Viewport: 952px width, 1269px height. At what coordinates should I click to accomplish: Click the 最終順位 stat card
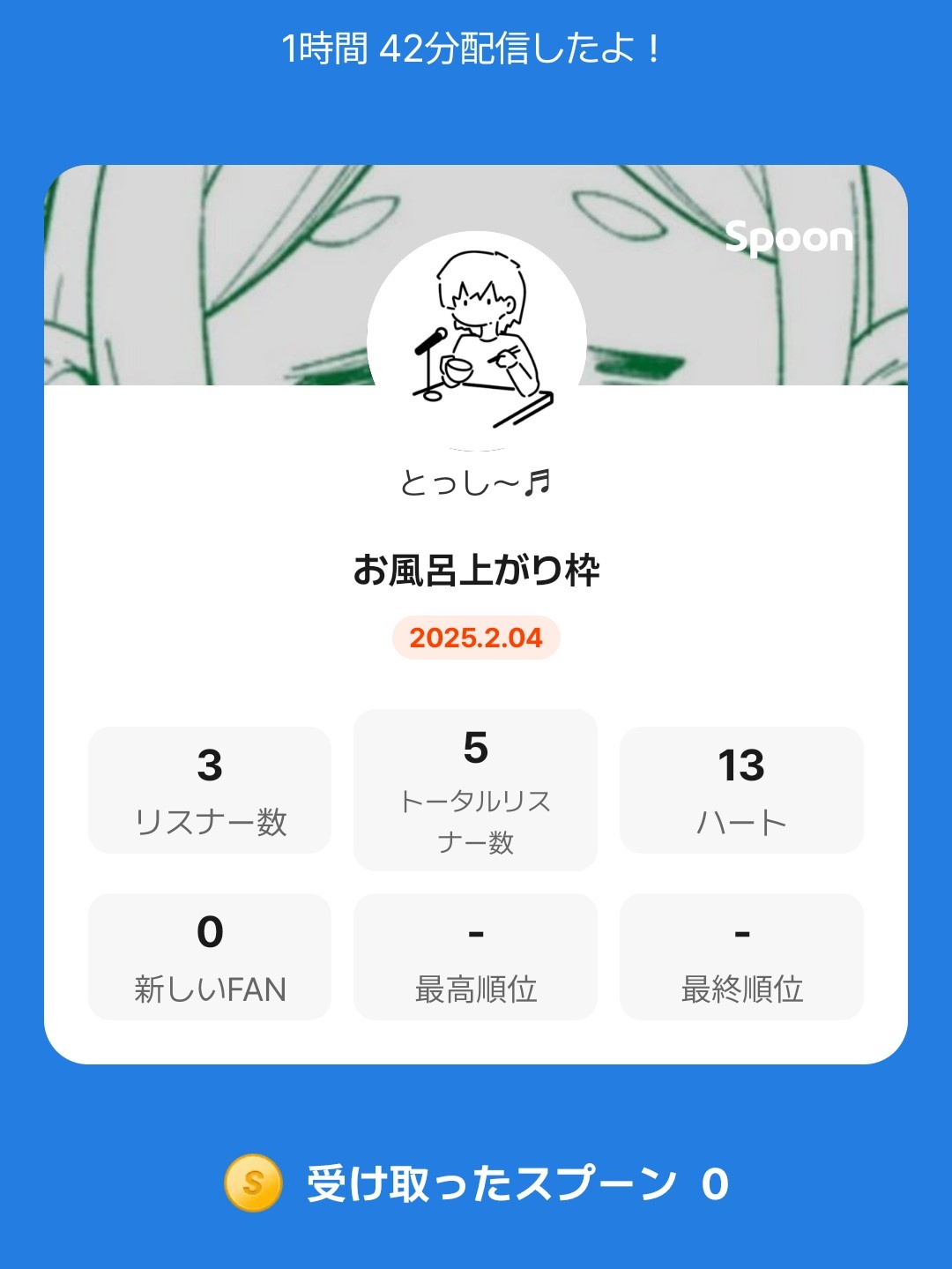[743, 954]
